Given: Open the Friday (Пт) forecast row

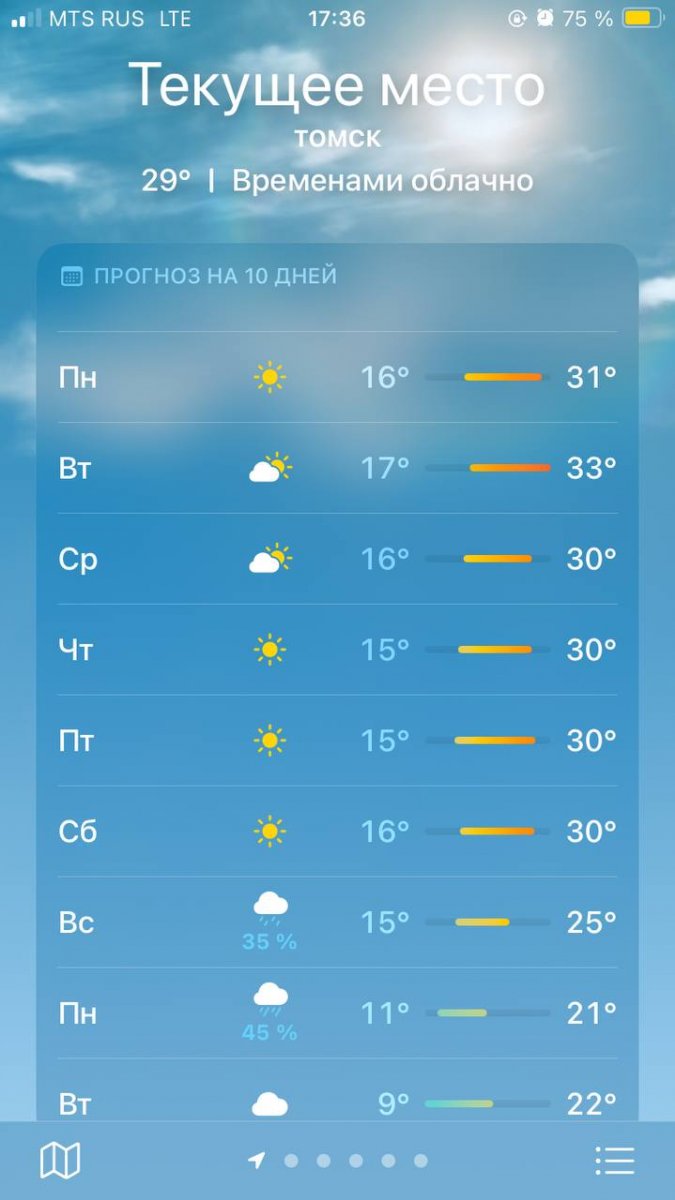Looking at the screenshot, I should click(x=337, y=741).
